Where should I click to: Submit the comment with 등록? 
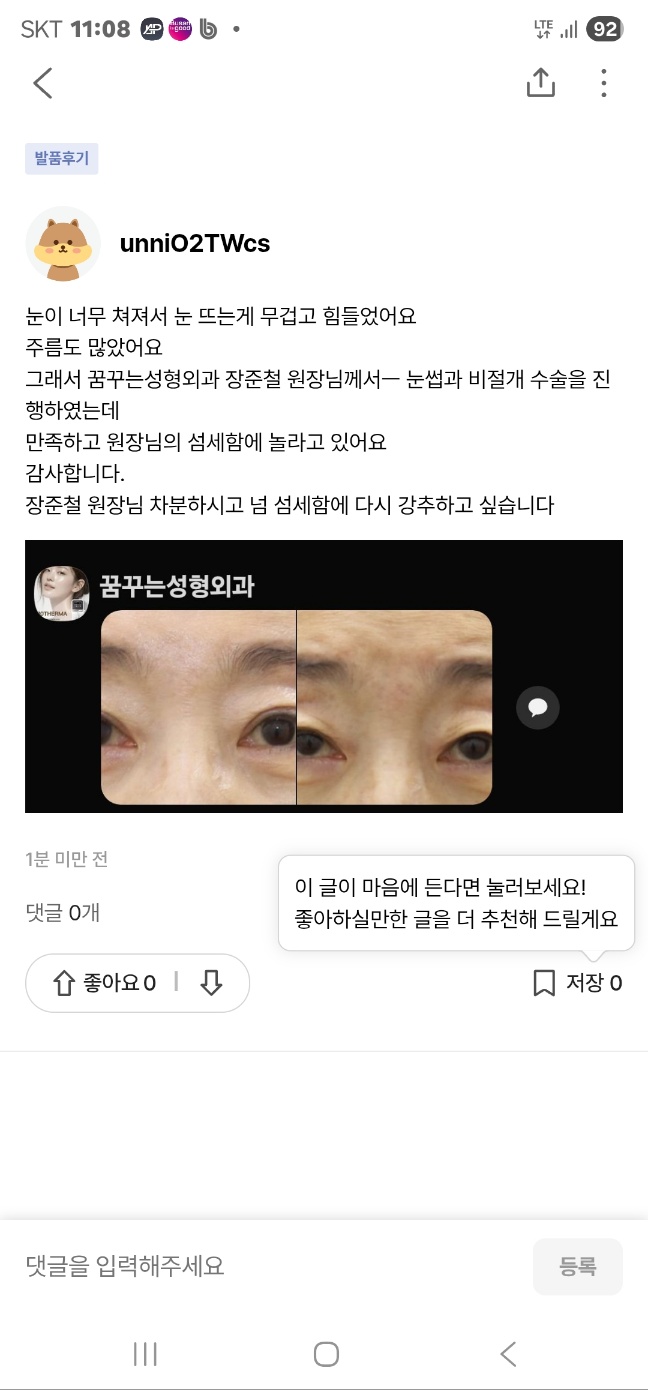pos(577,1267)
